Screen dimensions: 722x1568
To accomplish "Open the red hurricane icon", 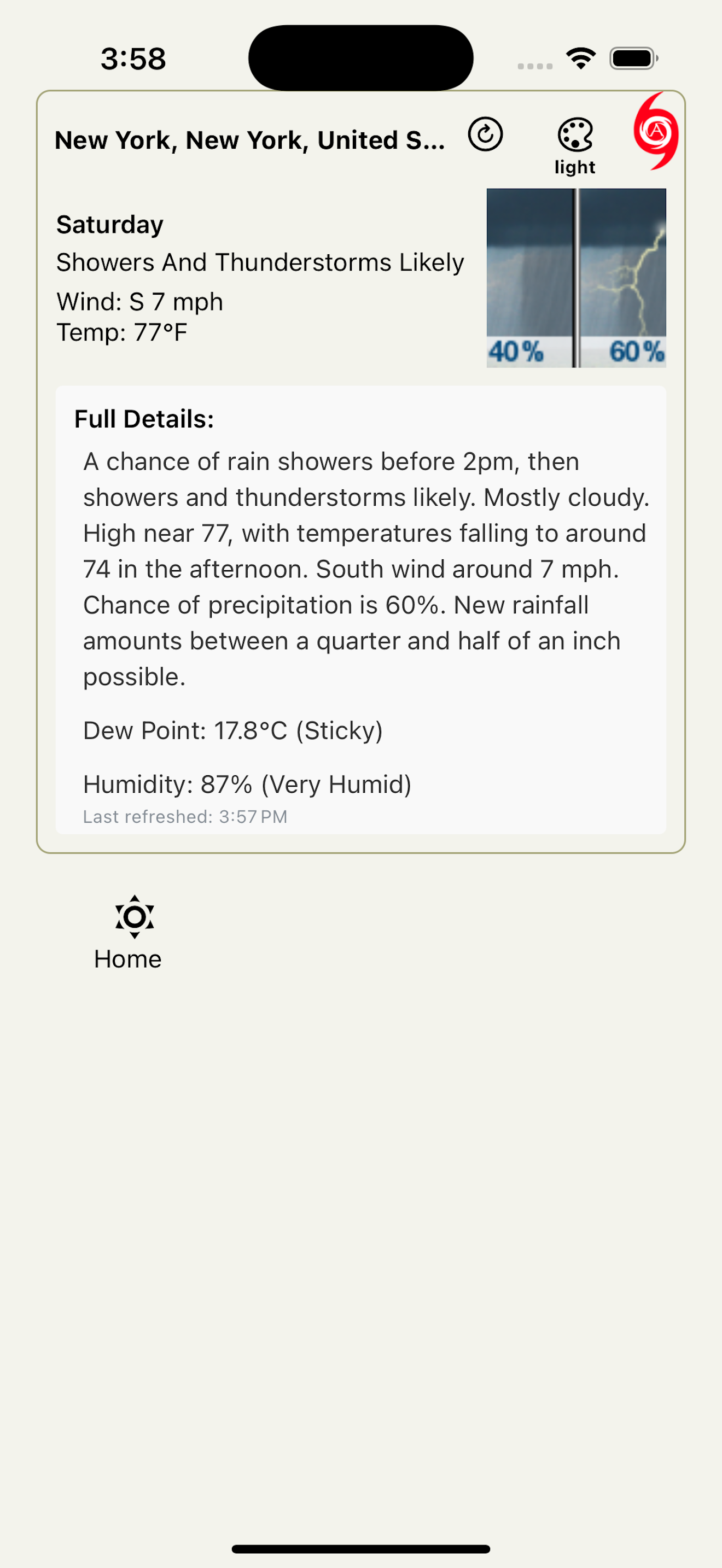I will 656,131.
